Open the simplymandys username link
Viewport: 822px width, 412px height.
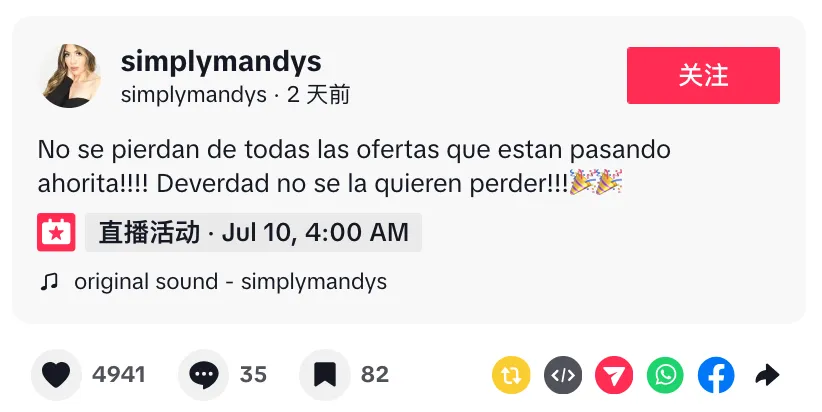click(x=221, y=61)
